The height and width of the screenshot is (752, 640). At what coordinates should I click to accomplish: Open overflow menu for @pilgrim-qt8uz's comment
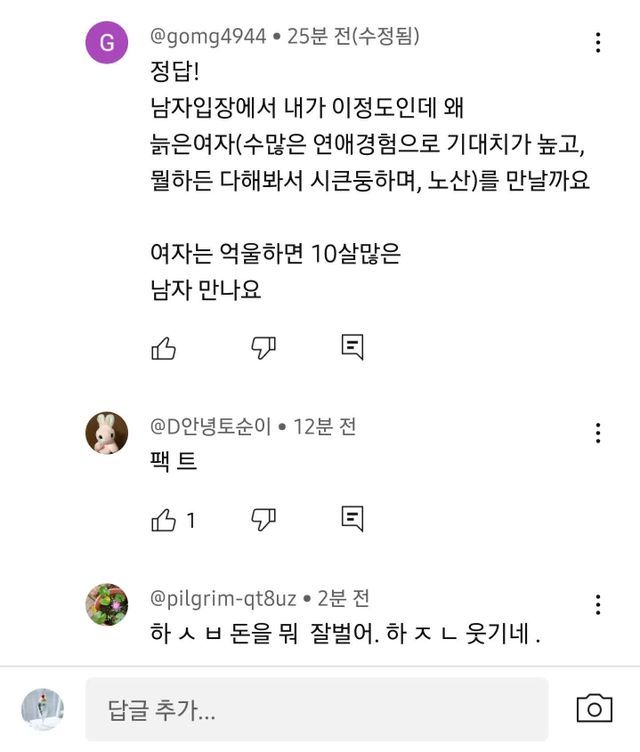coord(598,604)
